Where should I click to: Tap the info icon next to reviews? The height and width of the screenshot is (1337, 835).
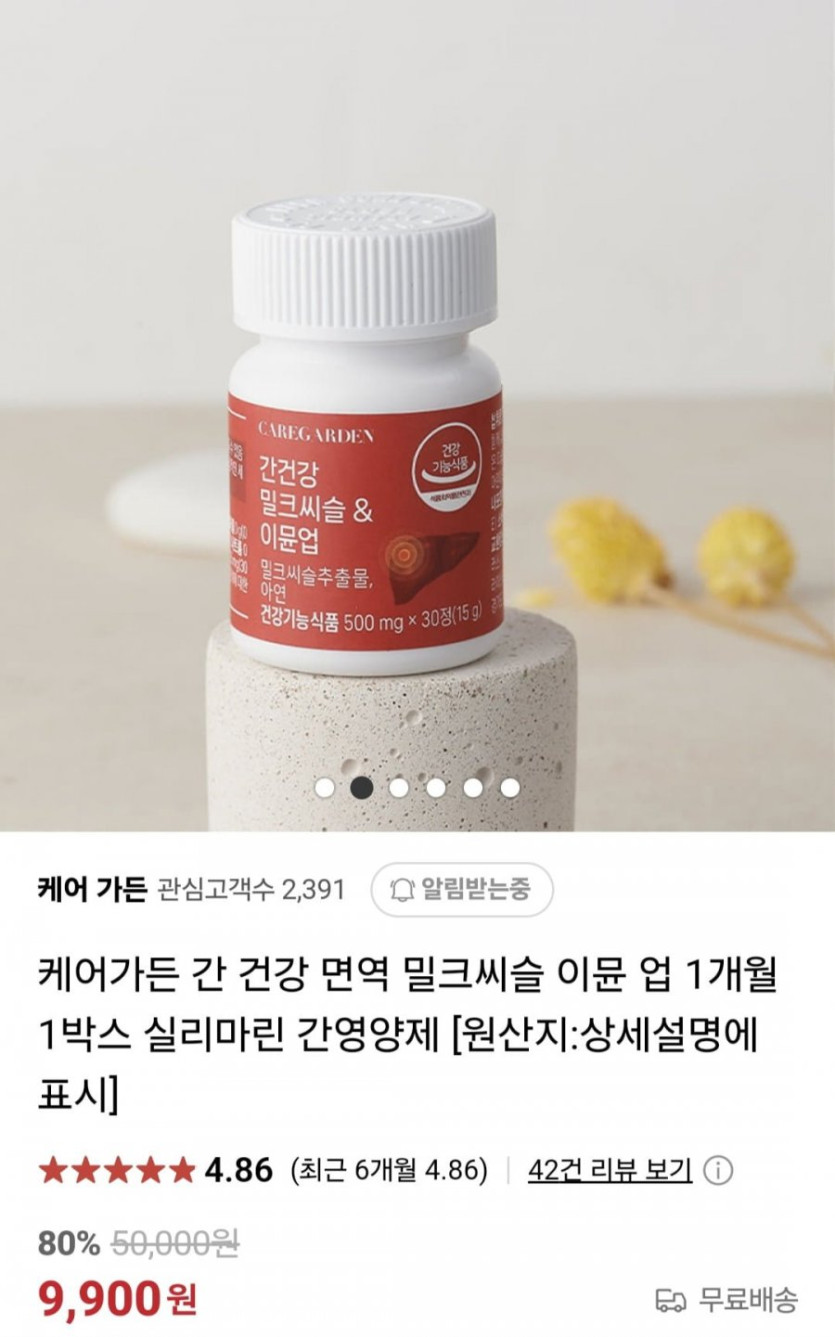click(719, 1169)
